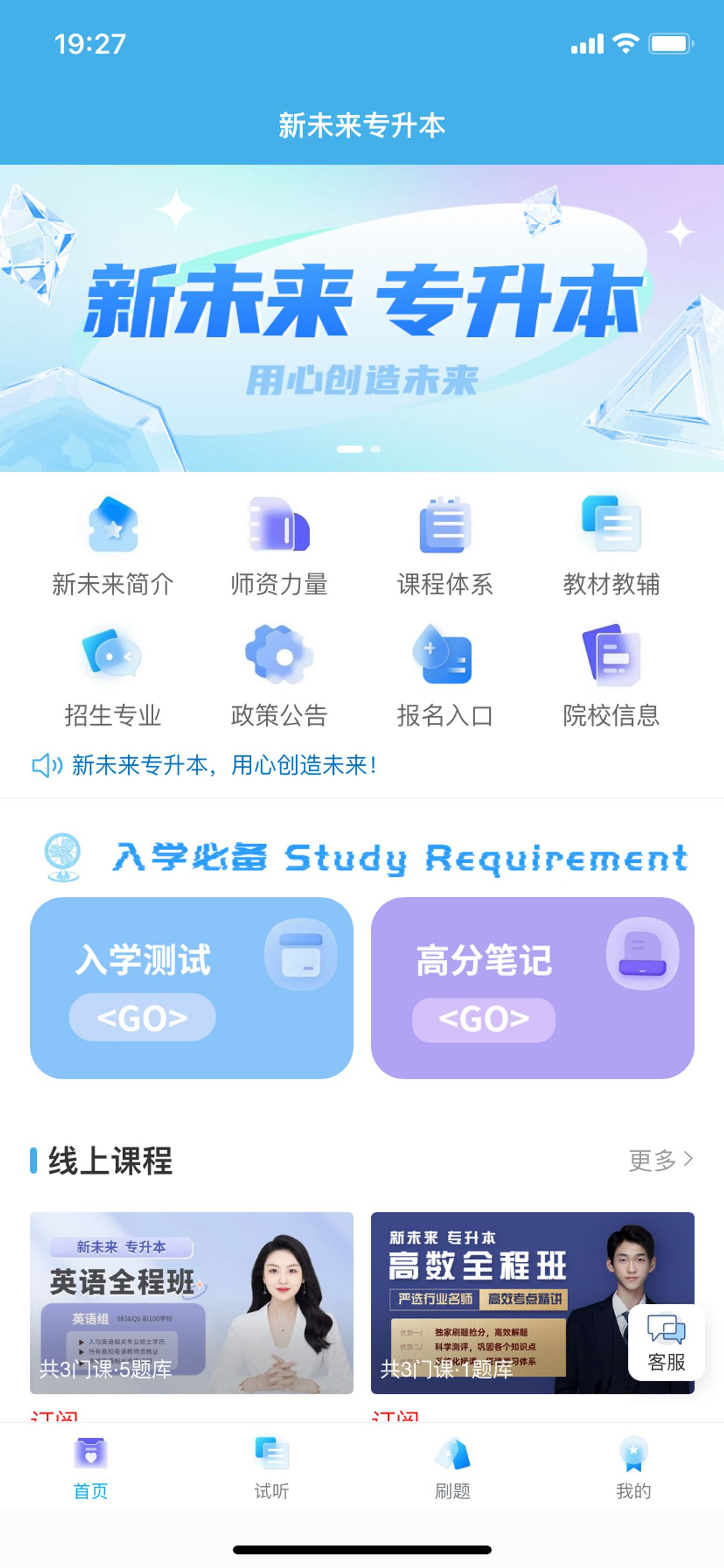Switch to the 试听 tab
724x1568 pixels.
pos(271,1468)
